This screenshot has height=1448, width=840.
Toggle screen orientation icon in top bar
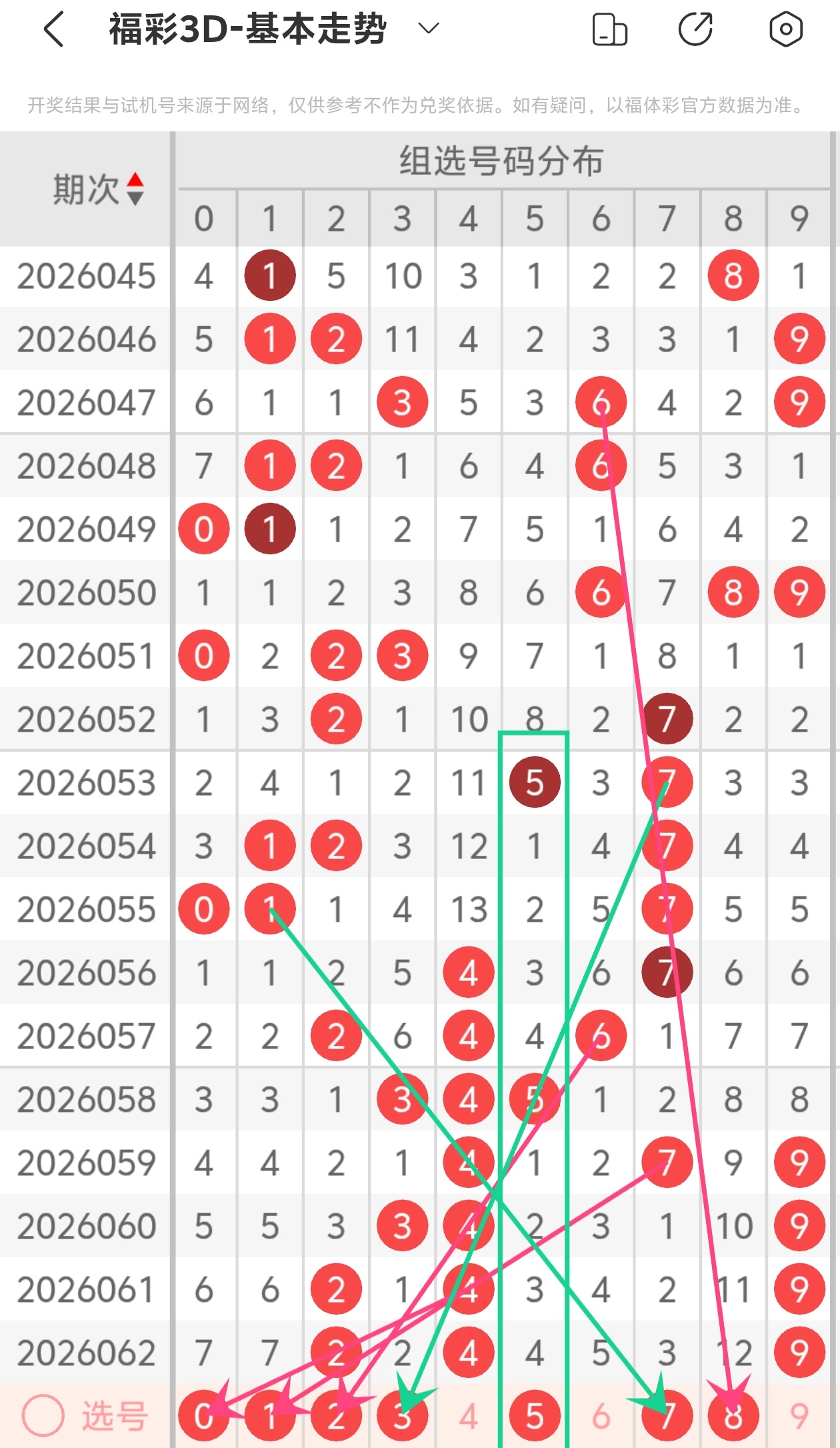pyautogui.click(x=609, y=29)
